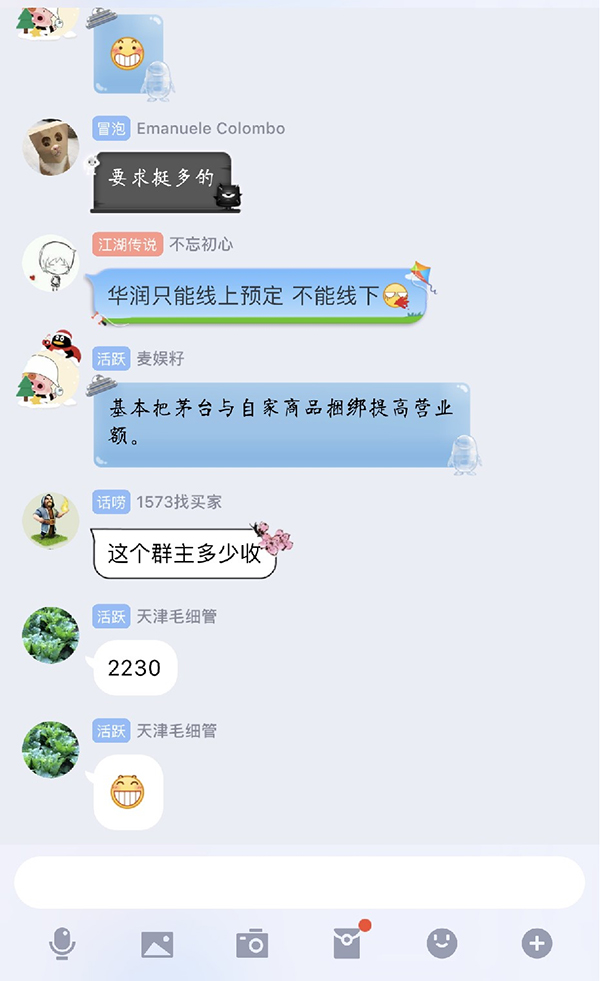Open 天津毛细管's avatar beside the 2230 message
Viewport: 600px width, 981px height.
point(51,634)
